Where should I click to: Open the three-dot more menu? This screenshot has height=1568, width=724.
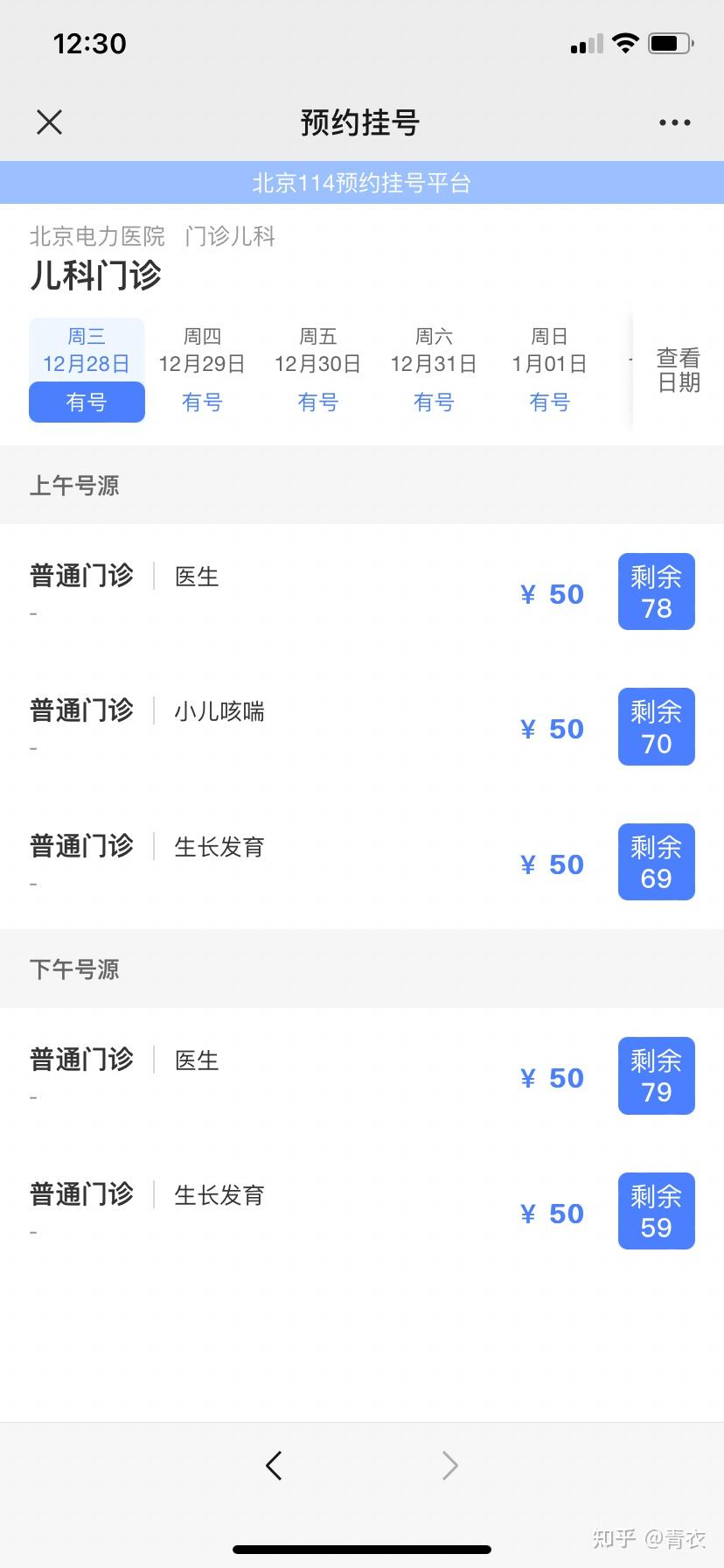tap(674, 122)
